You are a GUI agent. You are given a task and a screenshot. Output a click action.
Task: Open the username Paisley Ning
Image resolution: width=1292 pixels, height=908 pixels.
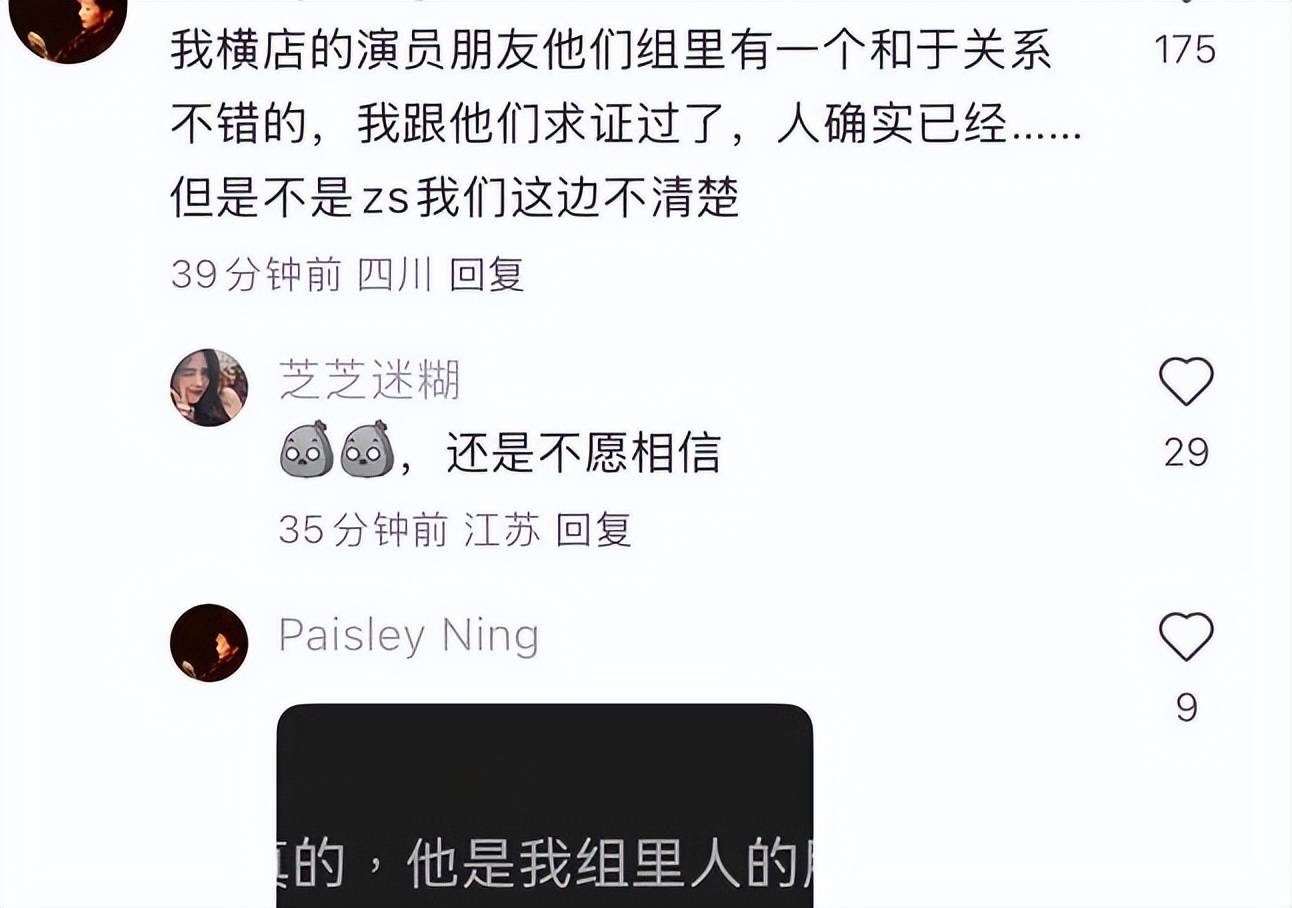click(x=408, y=636)
